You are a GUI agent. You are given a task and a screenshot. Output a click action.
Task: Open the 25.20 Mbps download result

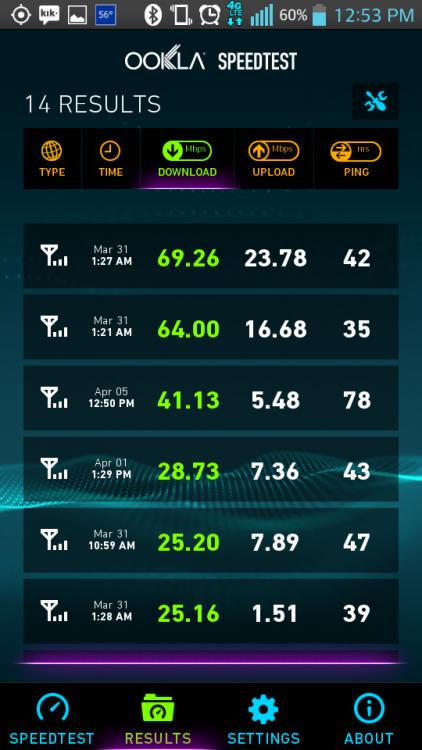[x=211, y=540]
